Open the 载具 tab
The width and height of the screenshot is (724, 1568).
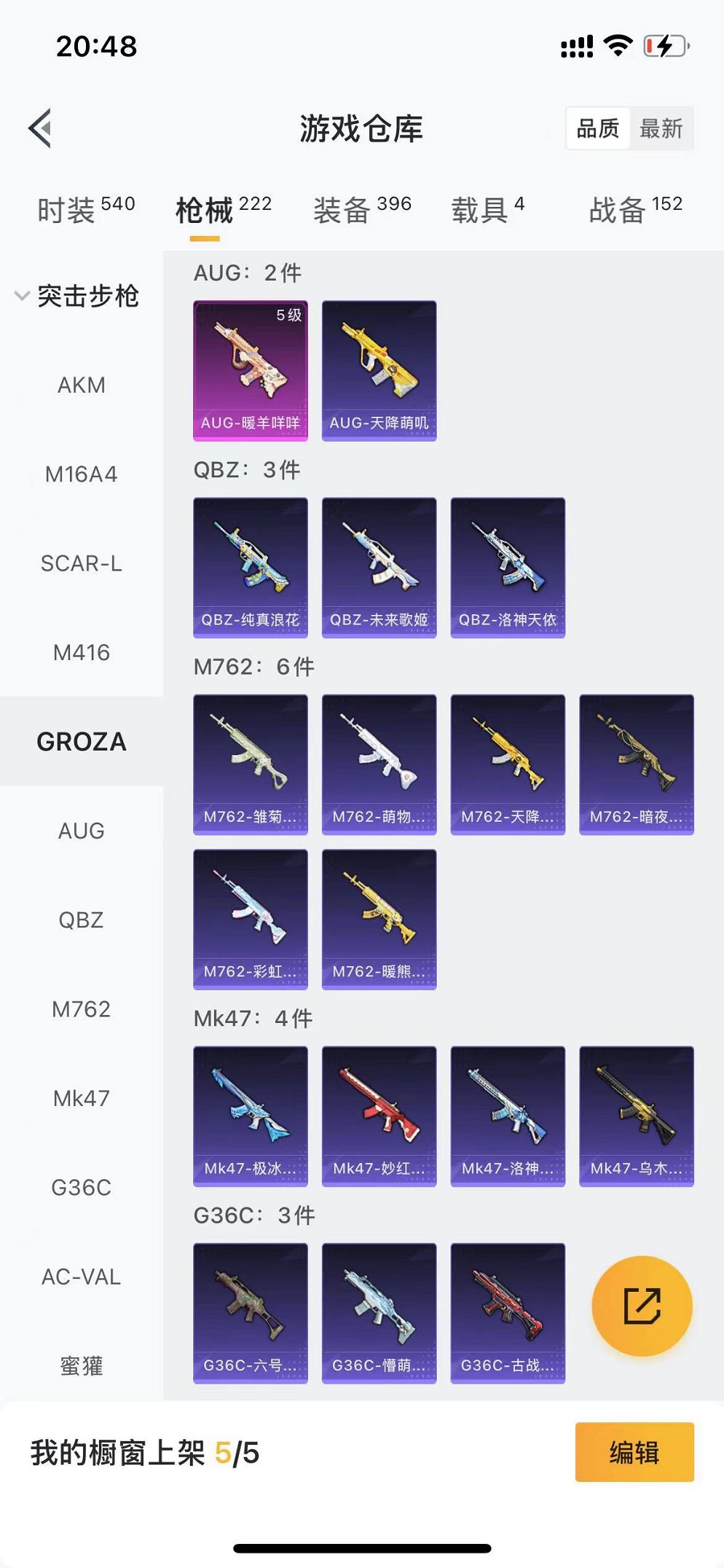point(487,210)
